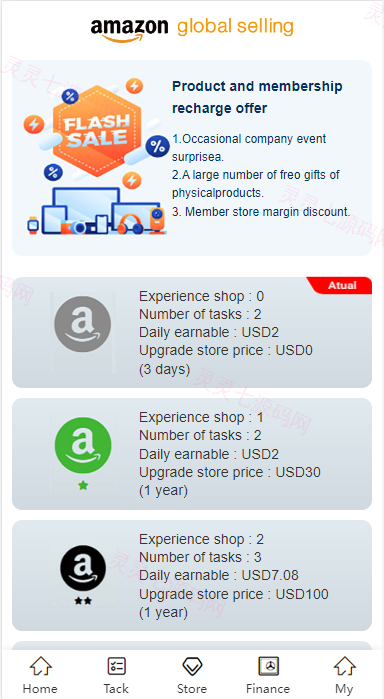Open the Flash Sale recharge offer banner
The width and height of the screenshot is (384, 699).
[x=192, y=158]
